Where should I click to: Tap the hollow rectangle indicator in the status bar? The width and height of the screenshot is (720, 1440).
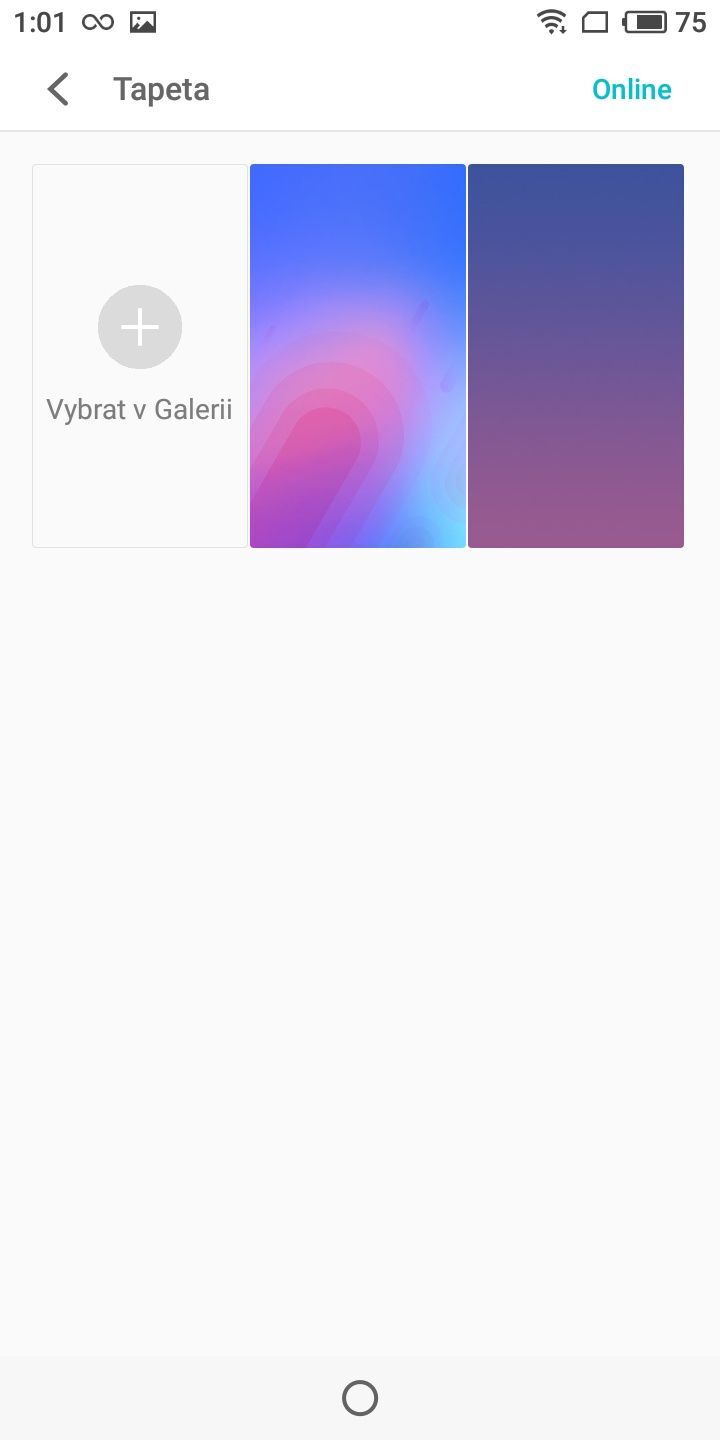tap(594, 21)
